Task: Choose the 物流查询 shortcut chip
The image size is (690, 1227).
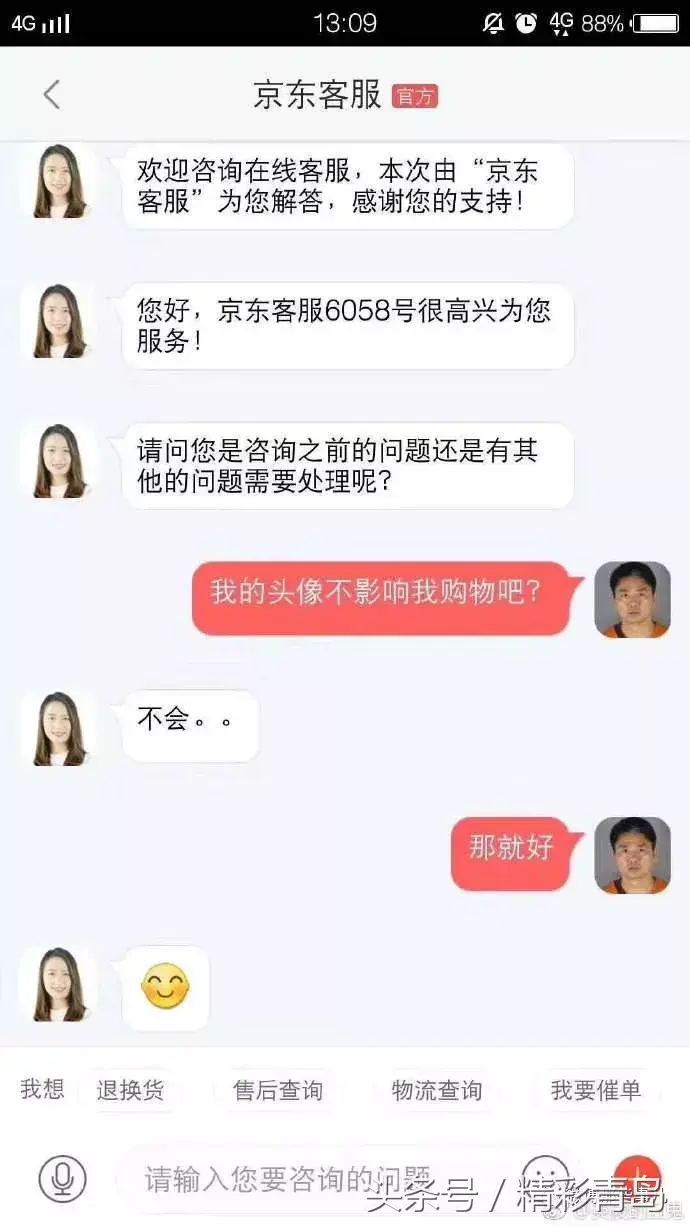Action: point(436,1090)
